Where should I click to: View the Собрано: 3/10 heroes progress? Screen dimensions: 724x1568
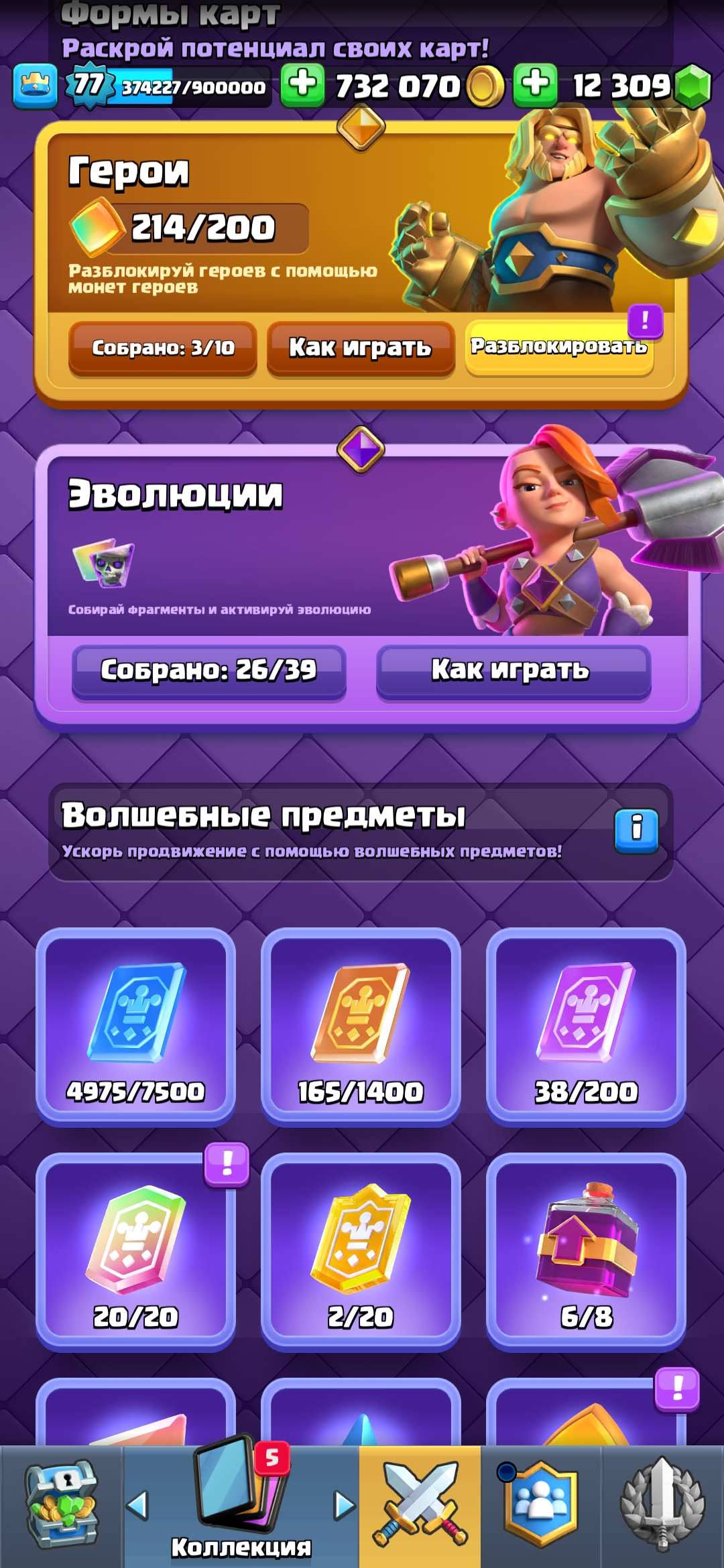163,348
